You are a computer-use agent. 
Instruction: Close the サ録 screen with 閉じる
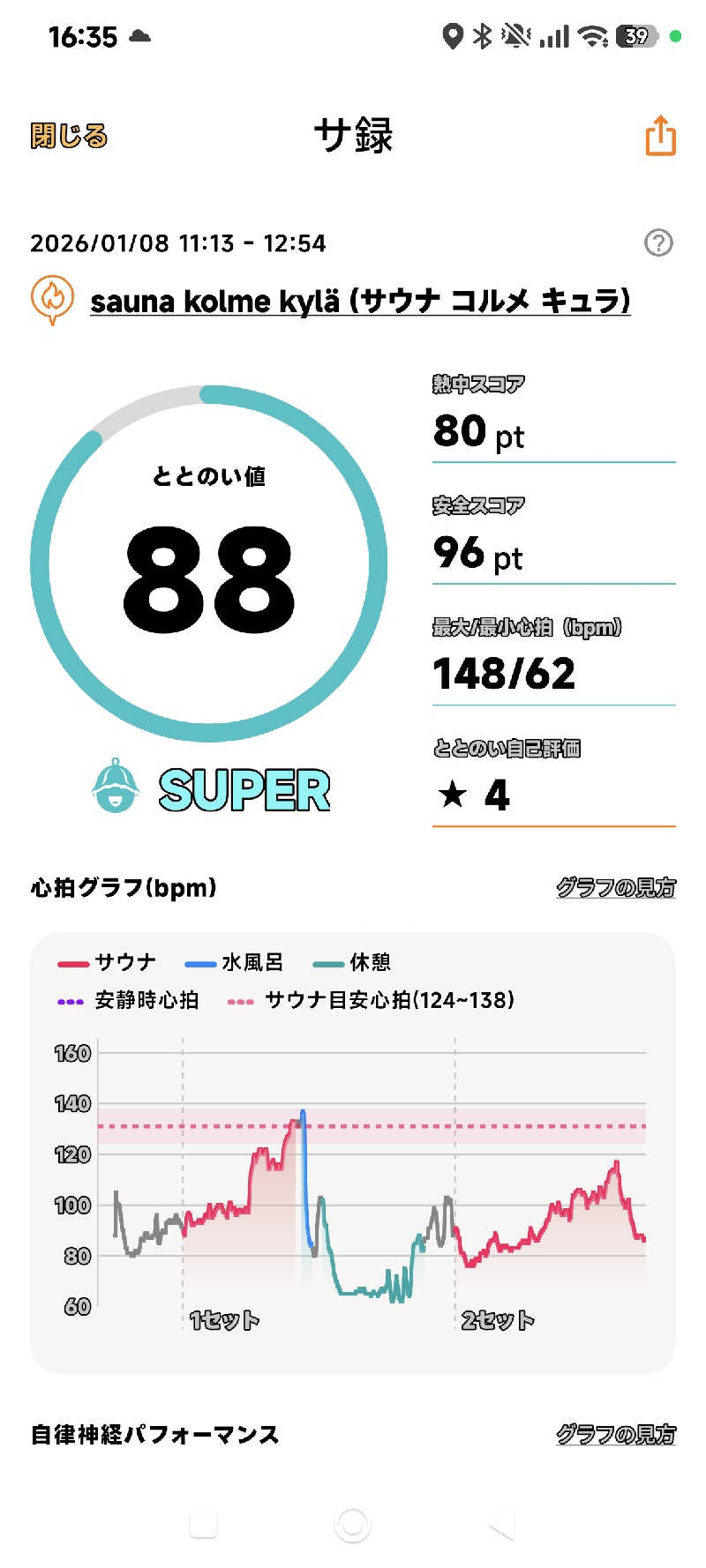69,136
